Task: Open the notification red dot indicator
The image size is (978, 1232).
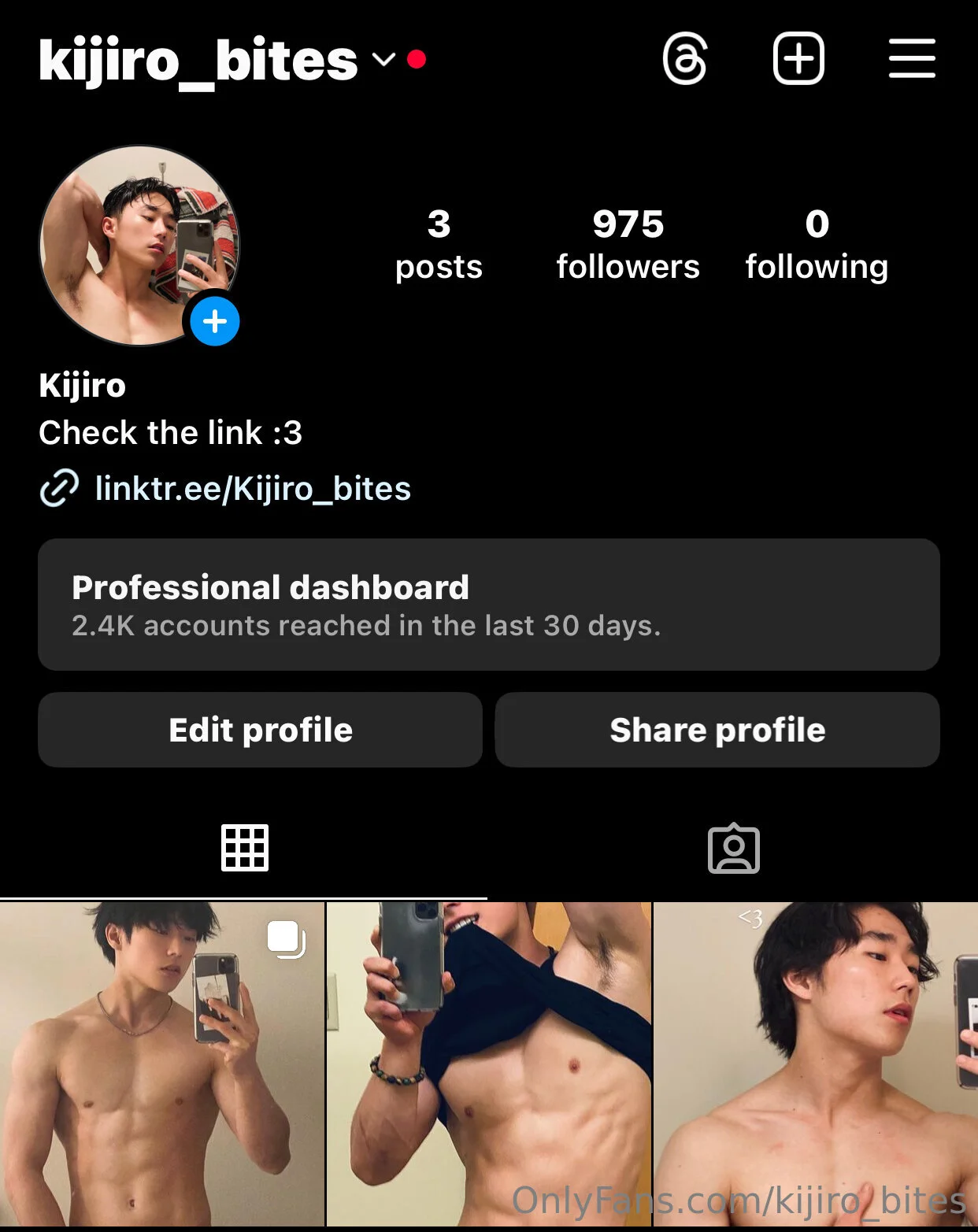Action: 417,57
